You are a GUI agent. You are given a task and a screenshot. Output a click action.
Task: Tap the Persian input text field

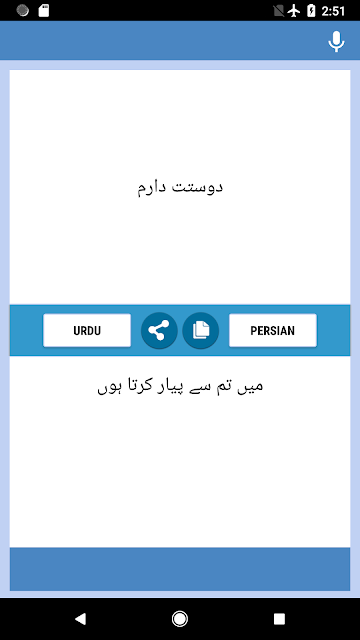[x=180, y=187]
